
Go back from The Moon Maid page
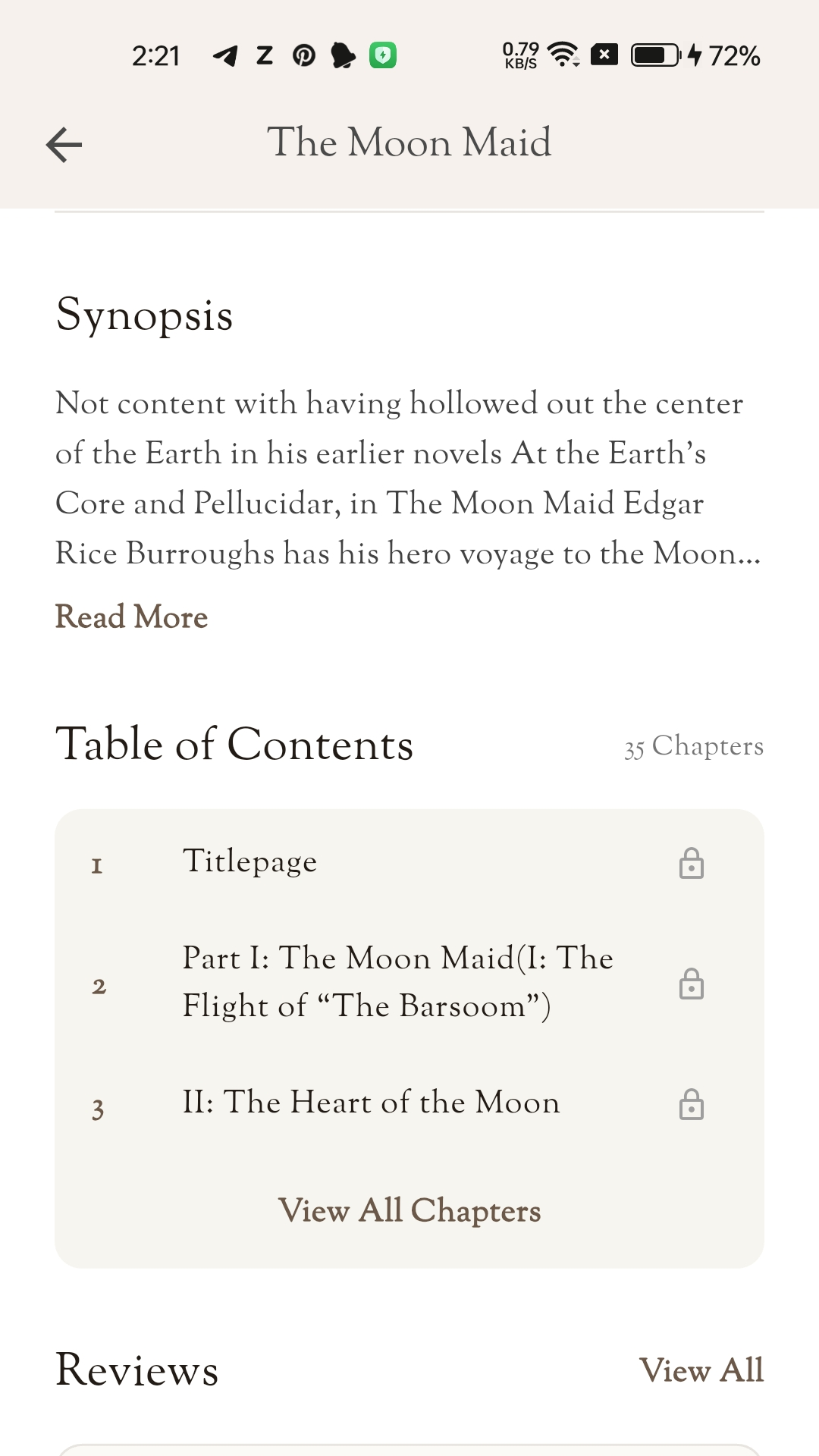pos(64,145)
